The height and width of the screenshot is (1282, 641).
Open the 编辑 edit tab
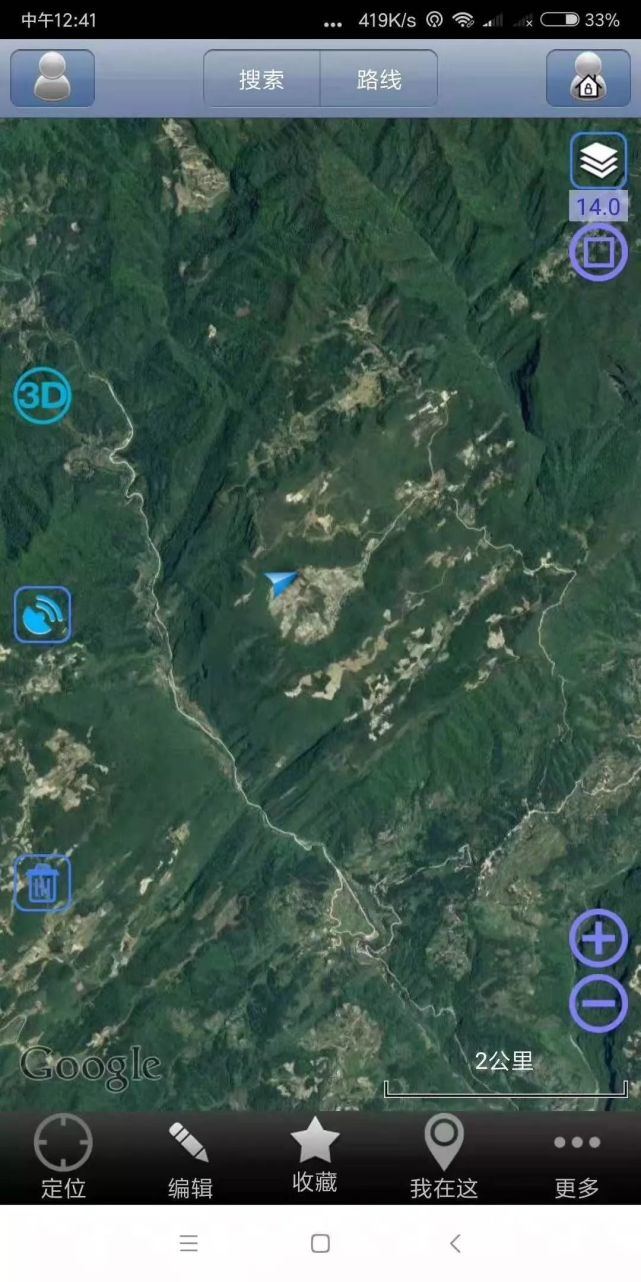[190, 1157]
